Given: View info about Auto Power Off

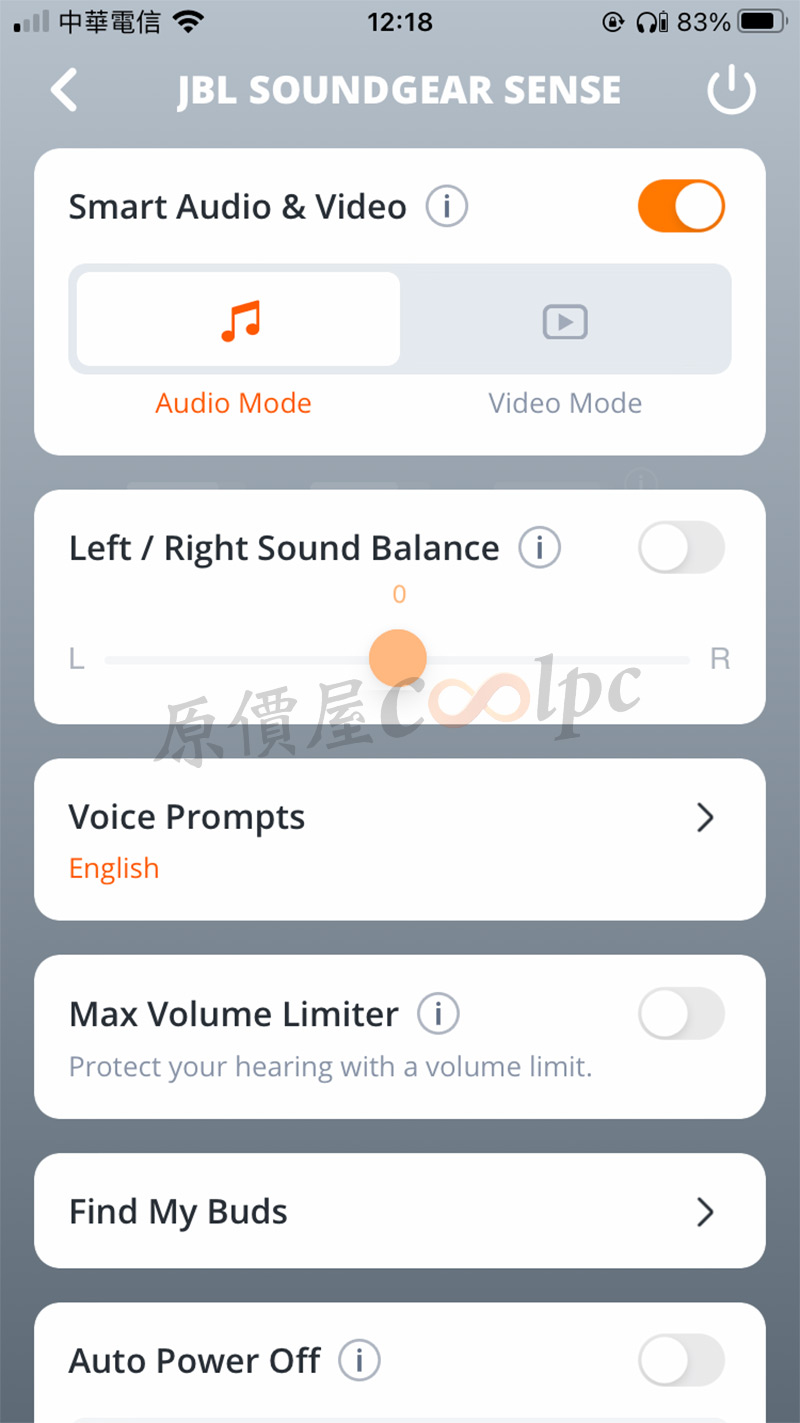Looking at the screenshot, I should tap(359, 1360).
